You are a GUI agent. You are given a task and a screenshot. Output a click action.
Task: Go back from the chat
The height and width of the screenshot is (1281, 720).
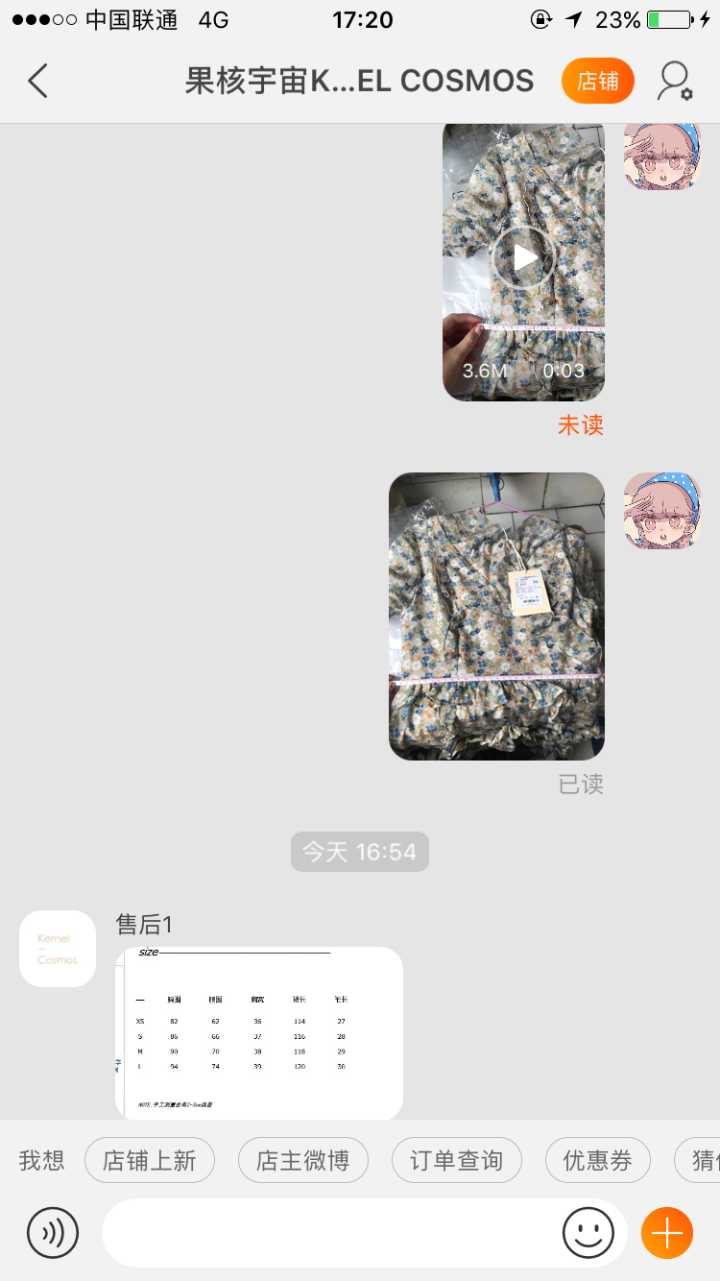38,81
